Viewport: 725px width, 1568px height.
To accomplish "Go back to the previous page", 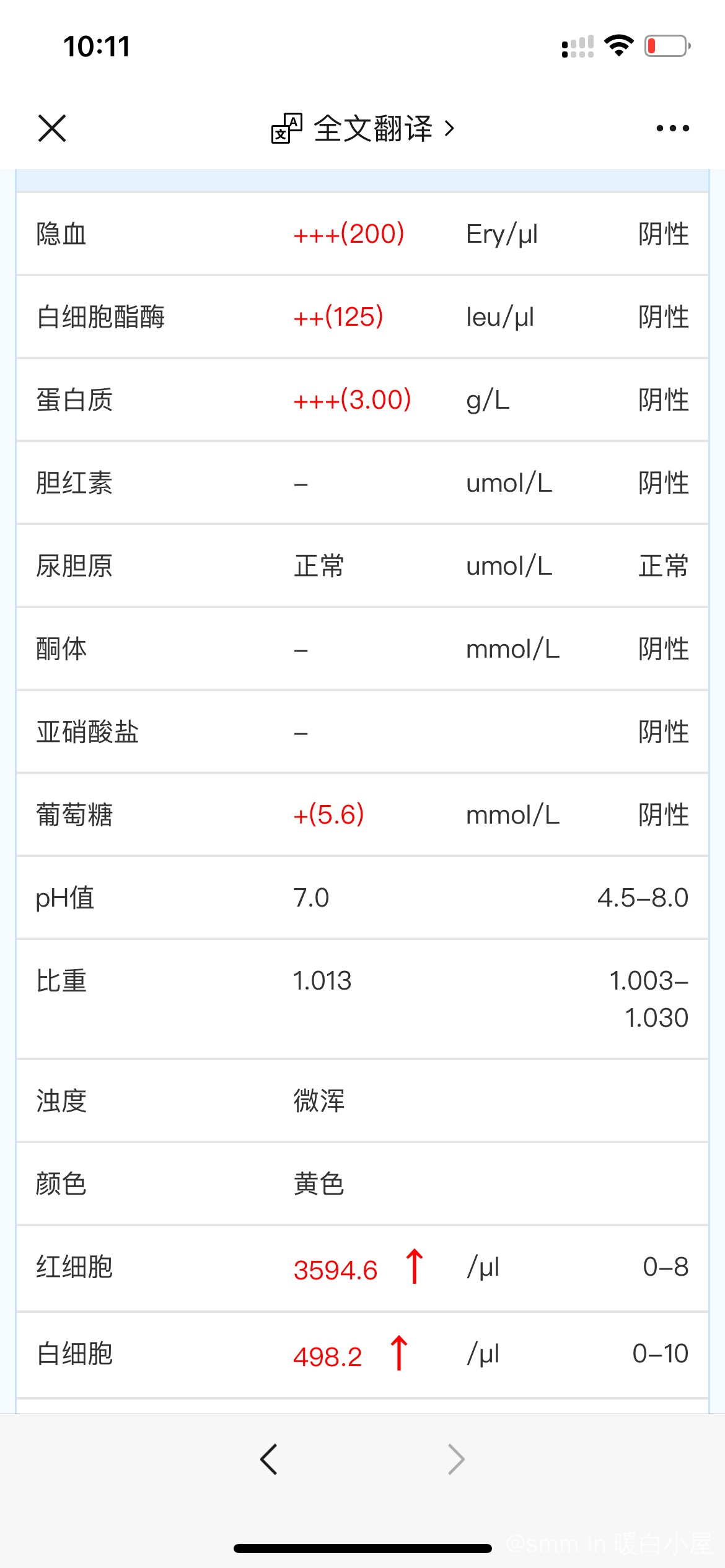I will (x=269, y=1460).
